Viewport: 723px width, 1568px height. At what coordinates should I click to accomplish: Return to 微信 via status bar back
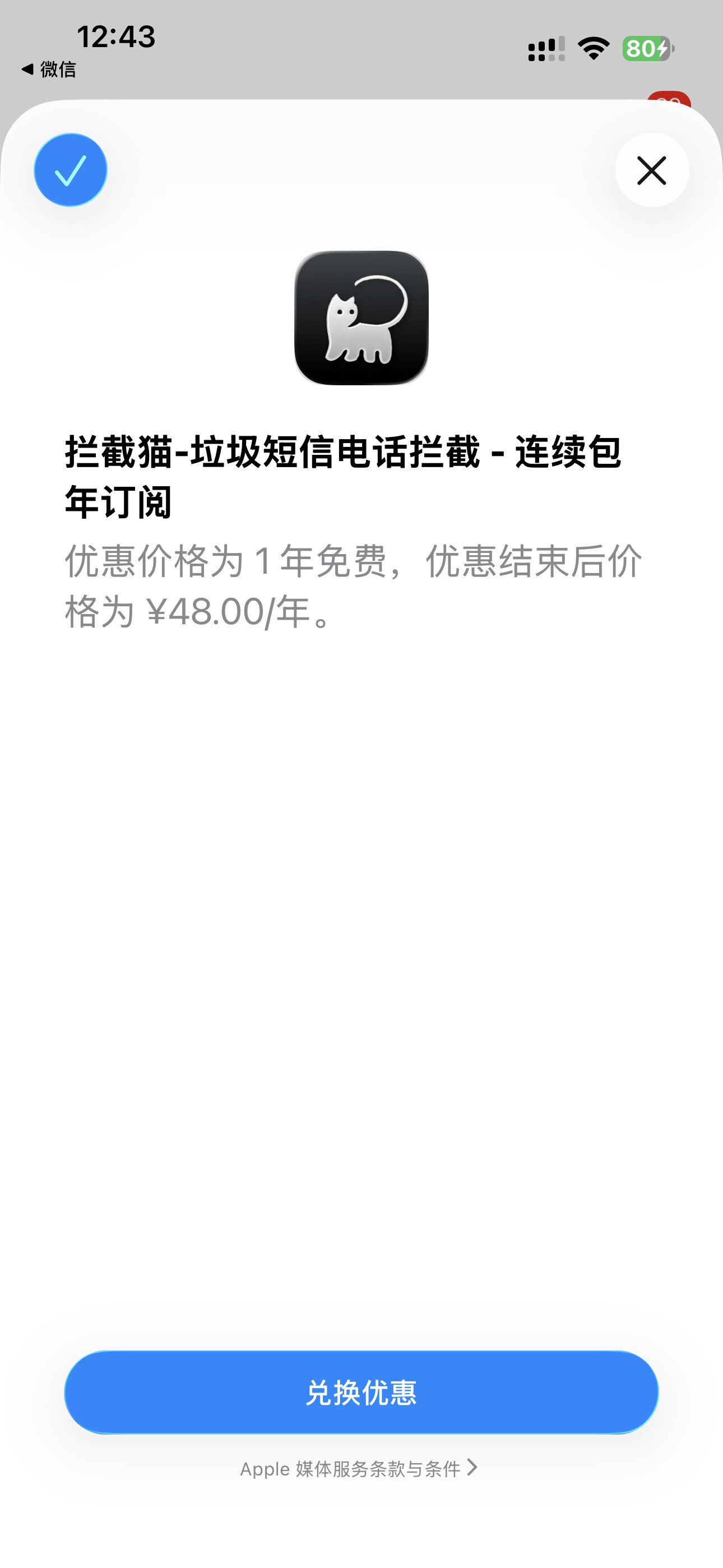point(49,70)
